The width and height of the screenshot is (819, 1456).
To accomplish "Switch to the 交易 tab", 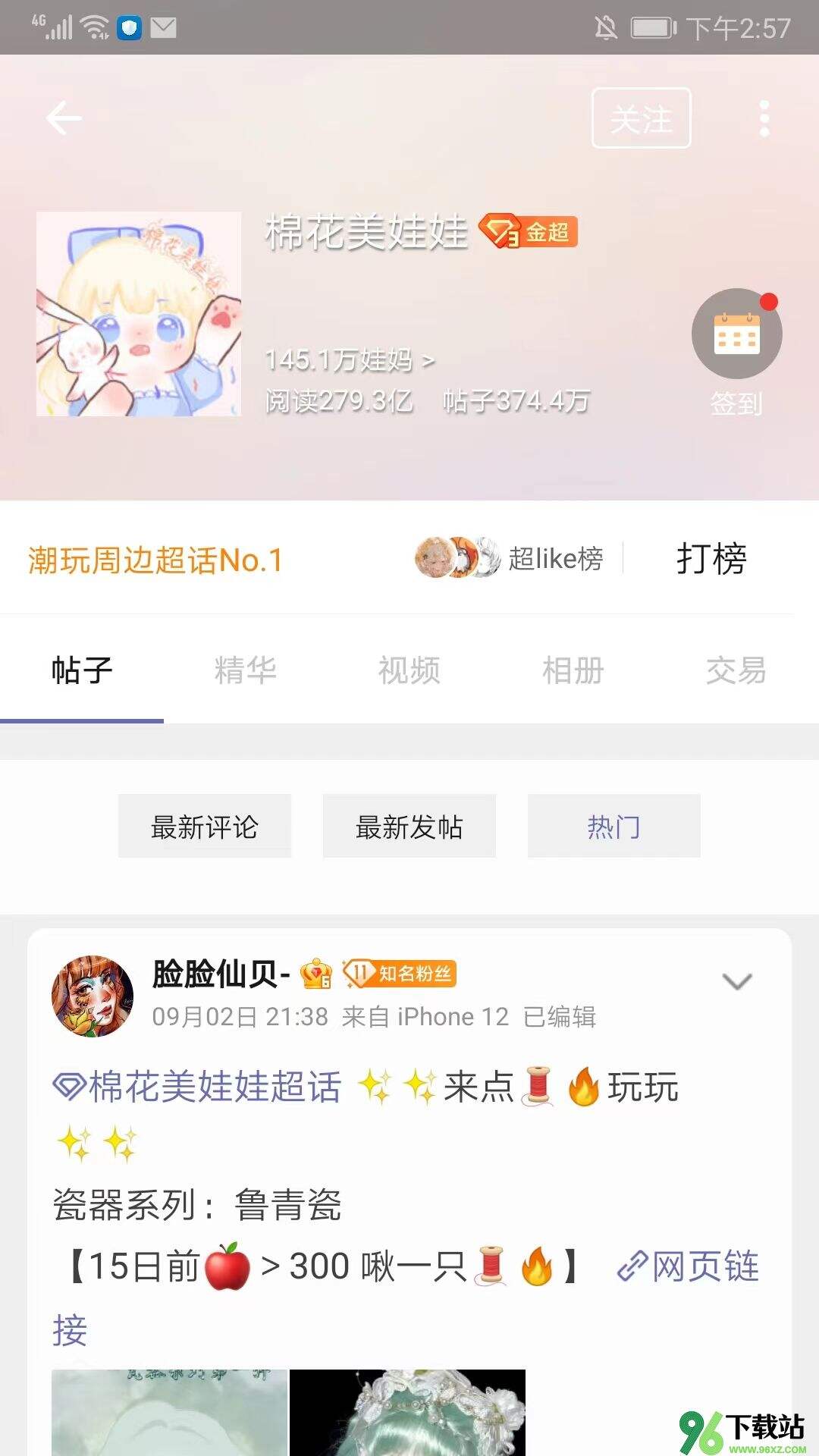I will [x=736, y=670].
